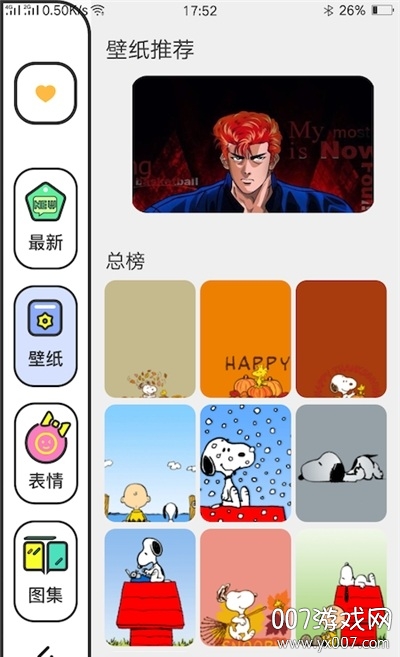Switch to the 最新 section
This screenshot has height=657, width=400.
click(x=46, y=218)
